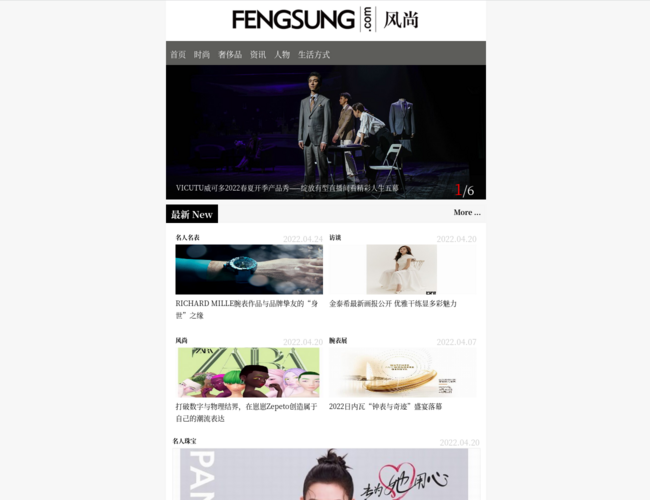Select the 人物 tab
The height and width of the screenshot is (500, 650).
pyautogui.click(x=282, y=54)
